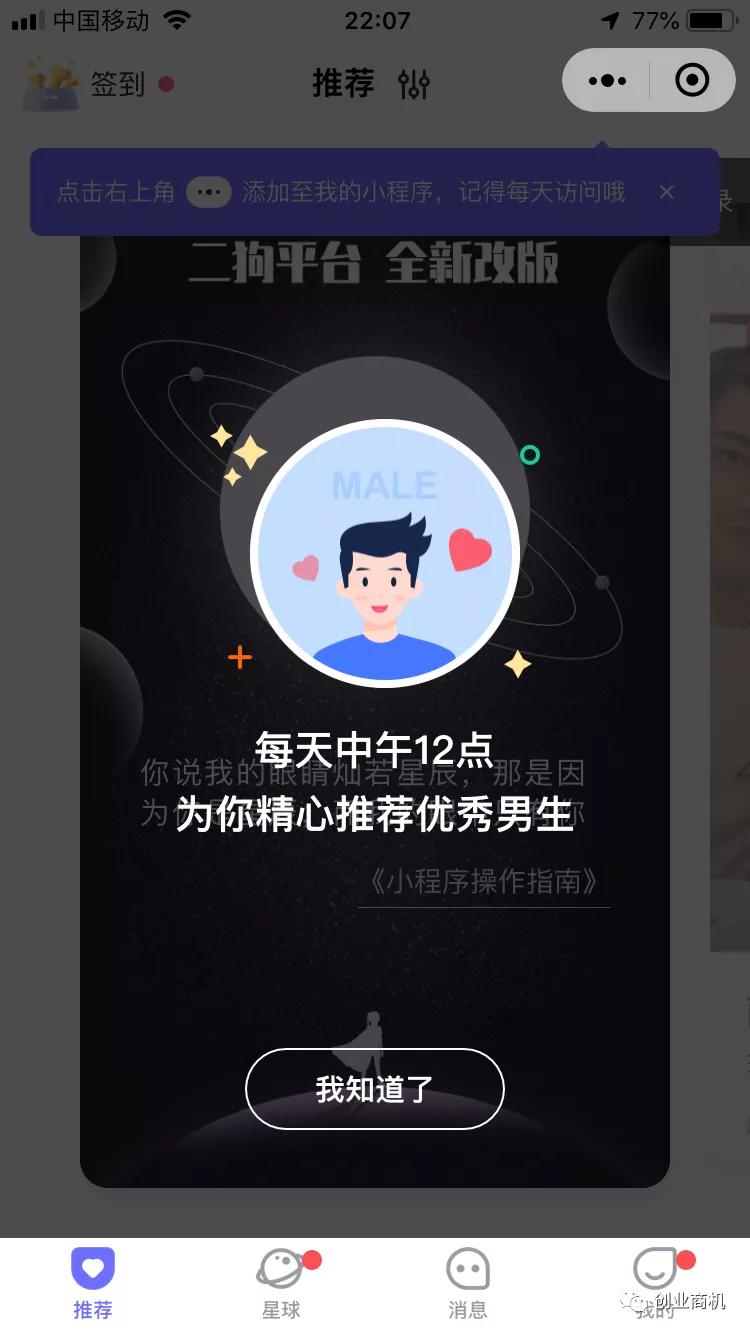750x1334 pixels.
Task: Switch to the 消息 tab
Action: point(468,1285)
